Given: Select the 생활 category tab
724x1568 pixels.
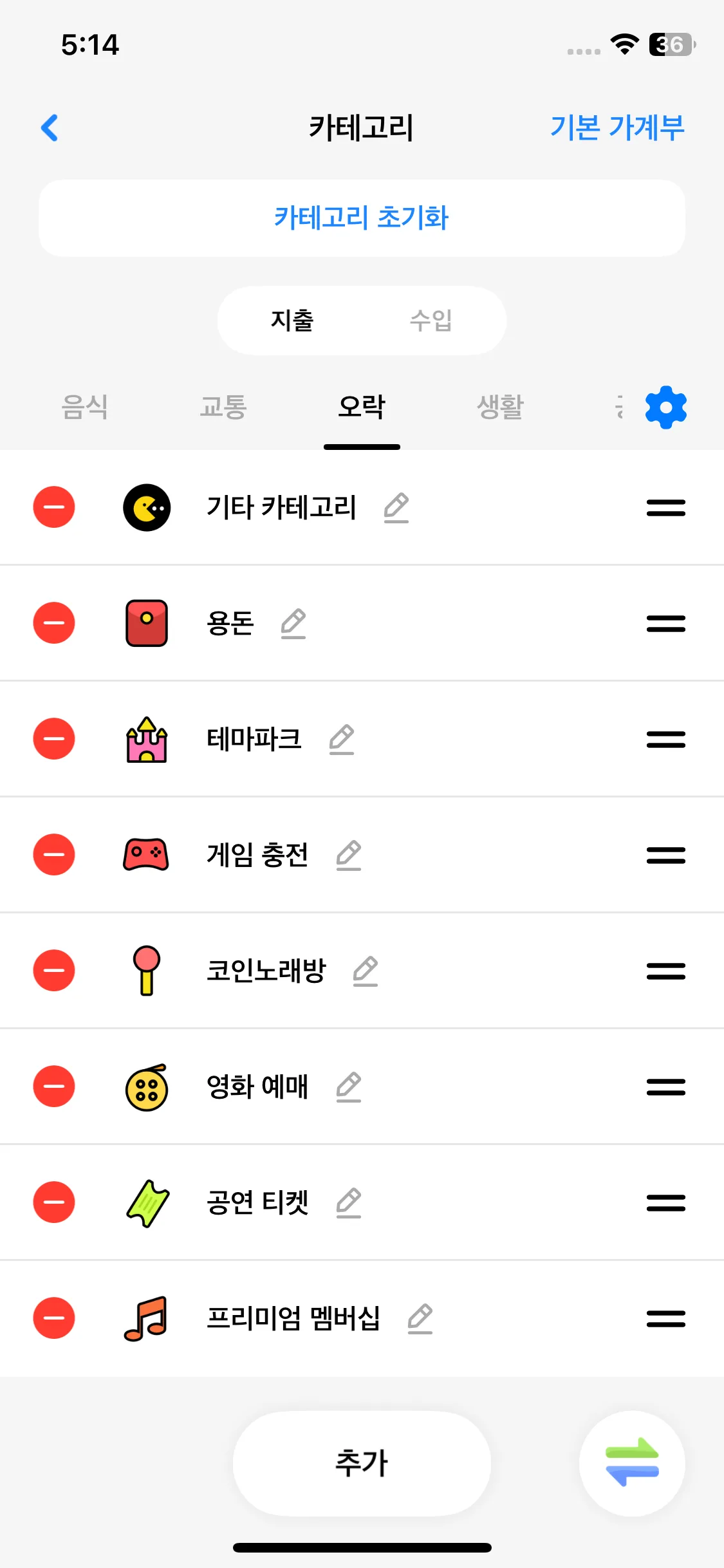Looking at the screenshot, I should coord(500,407).
